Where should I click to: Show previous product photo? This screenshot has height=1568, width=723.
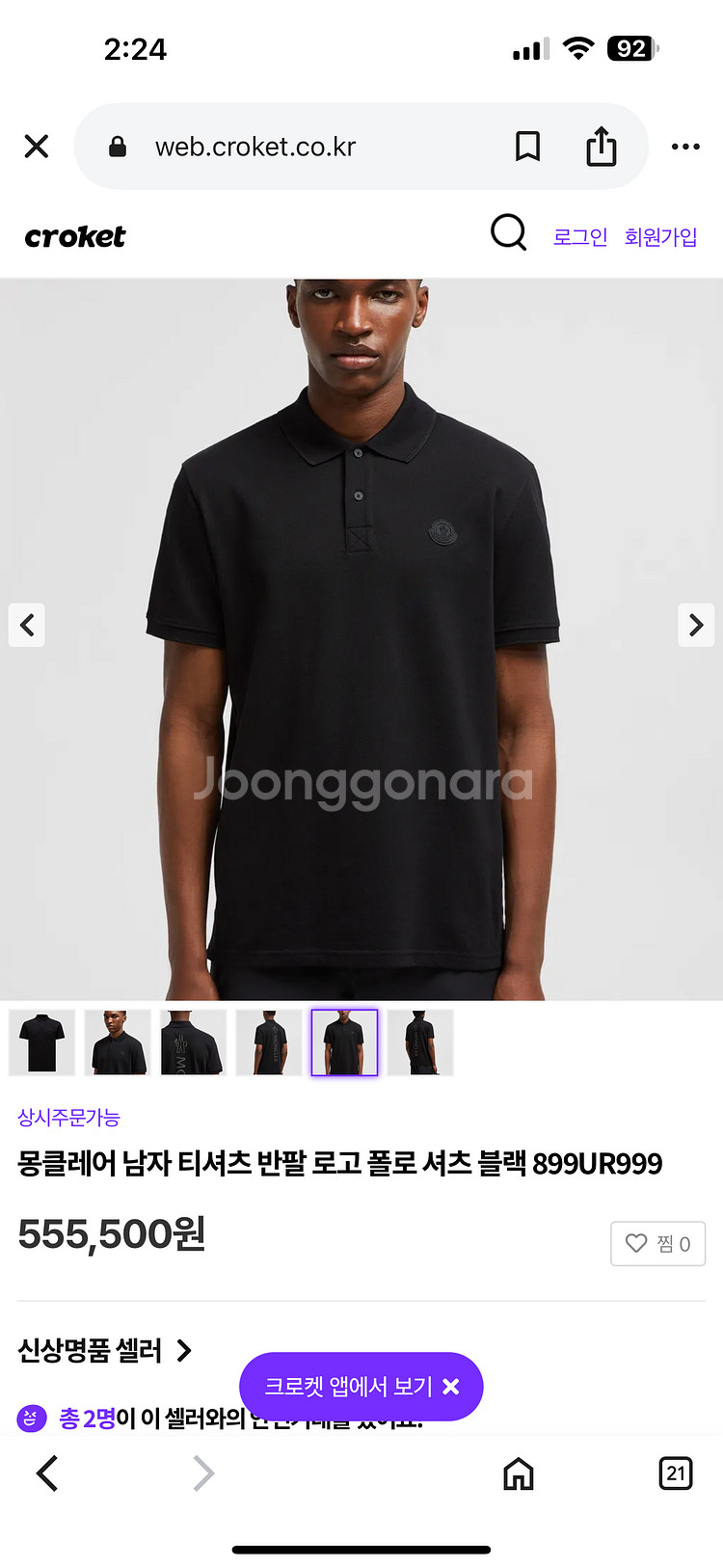pos(27,625)
